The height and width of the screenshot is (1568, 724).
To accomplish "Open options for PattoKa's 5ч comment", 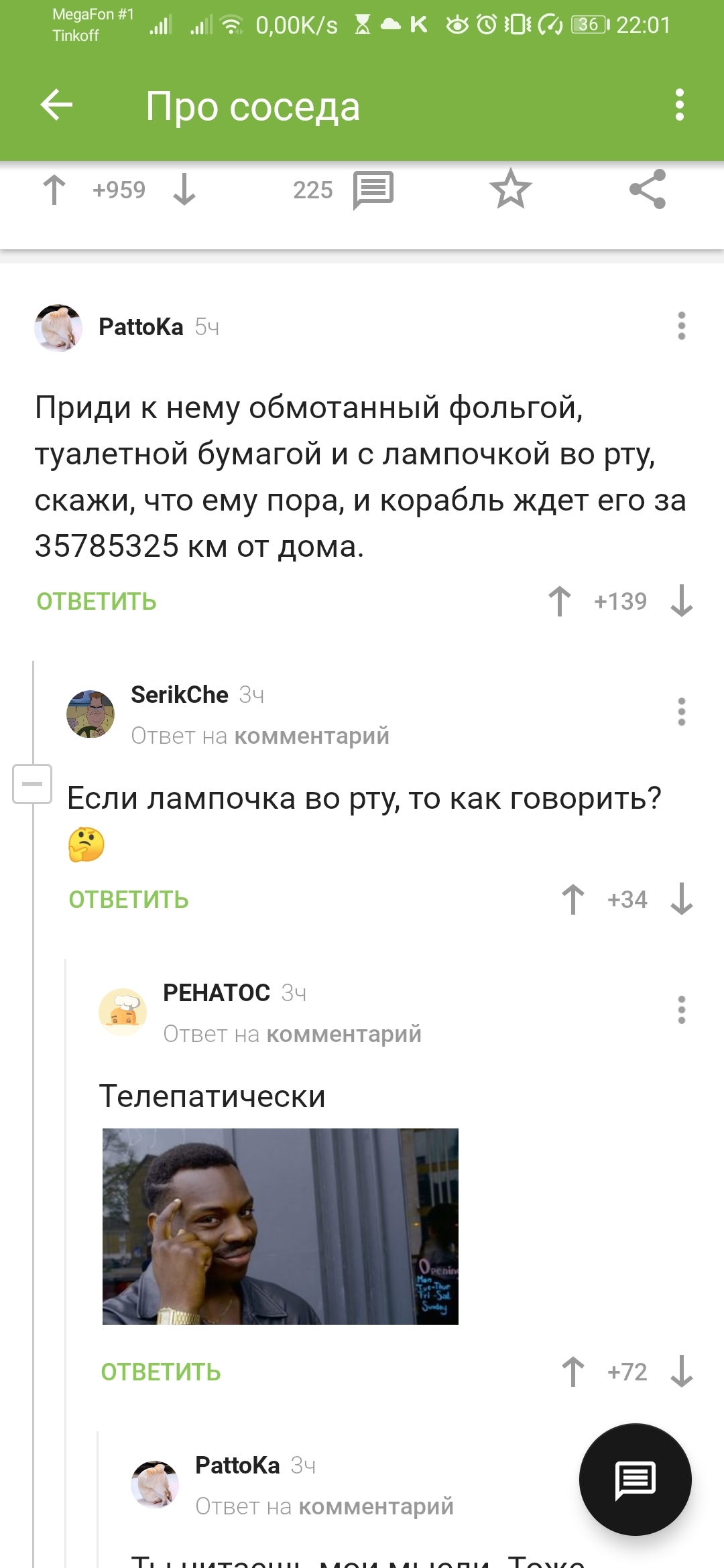I will (x=681, y=326).
